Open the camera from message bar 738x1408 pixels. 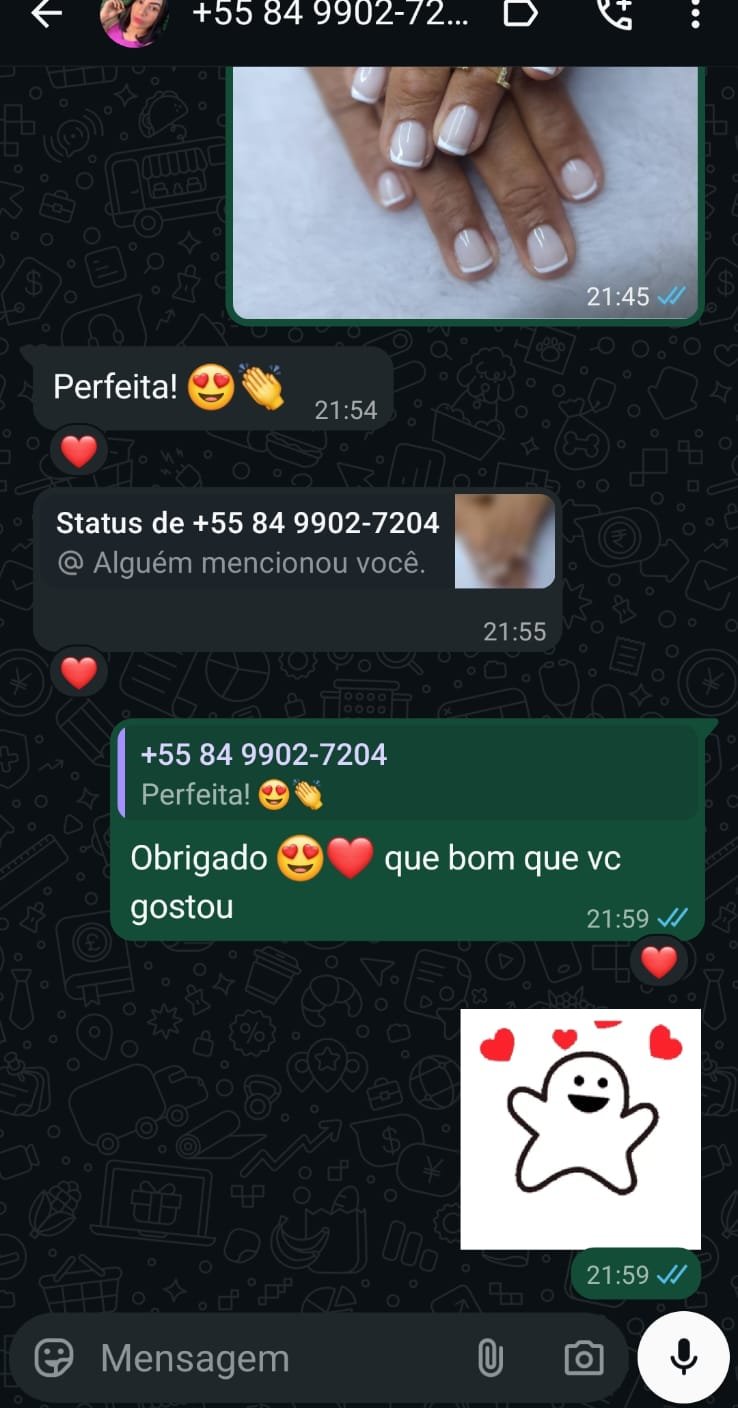(x=583, y=1358)
